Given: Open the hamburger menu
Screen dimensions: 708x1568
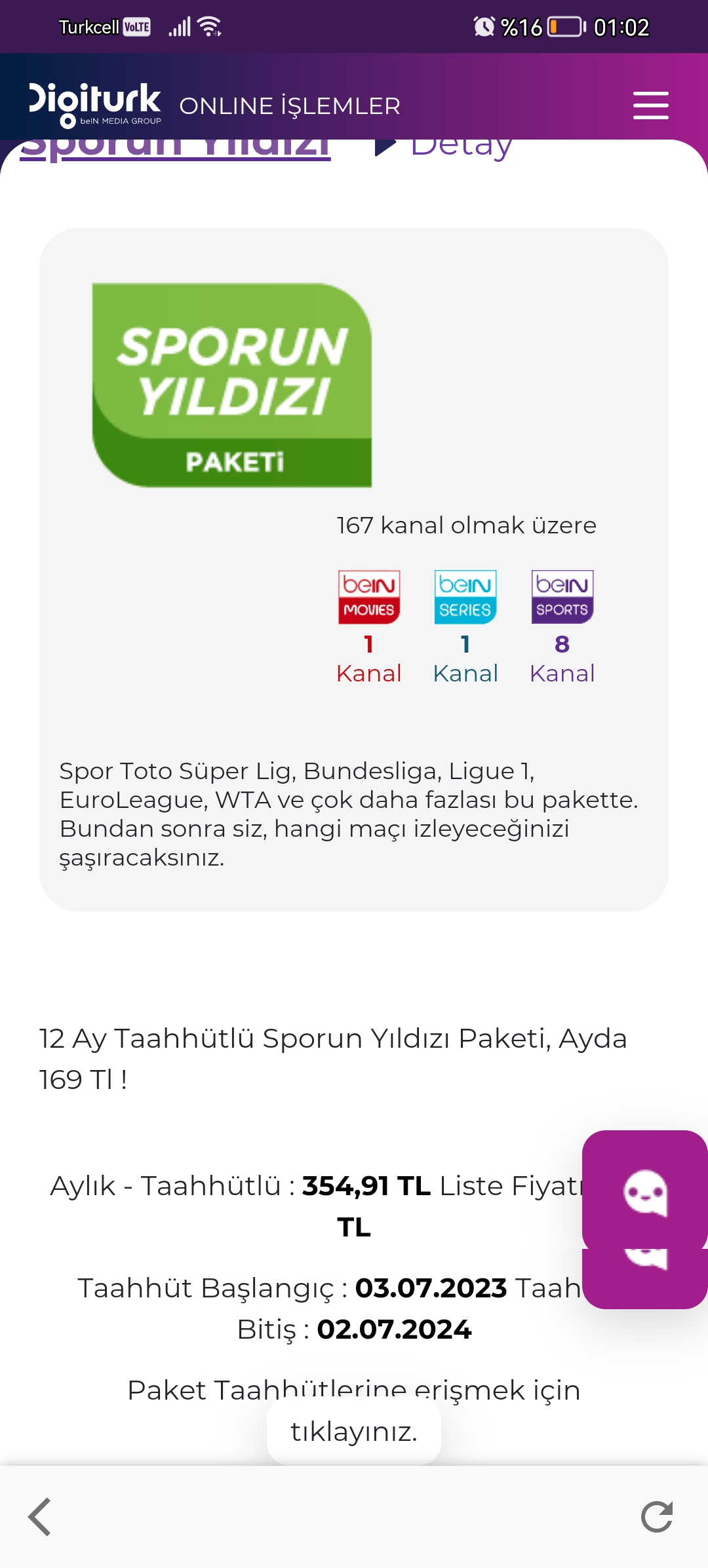Looking at the screenshot, I should 650,105.
